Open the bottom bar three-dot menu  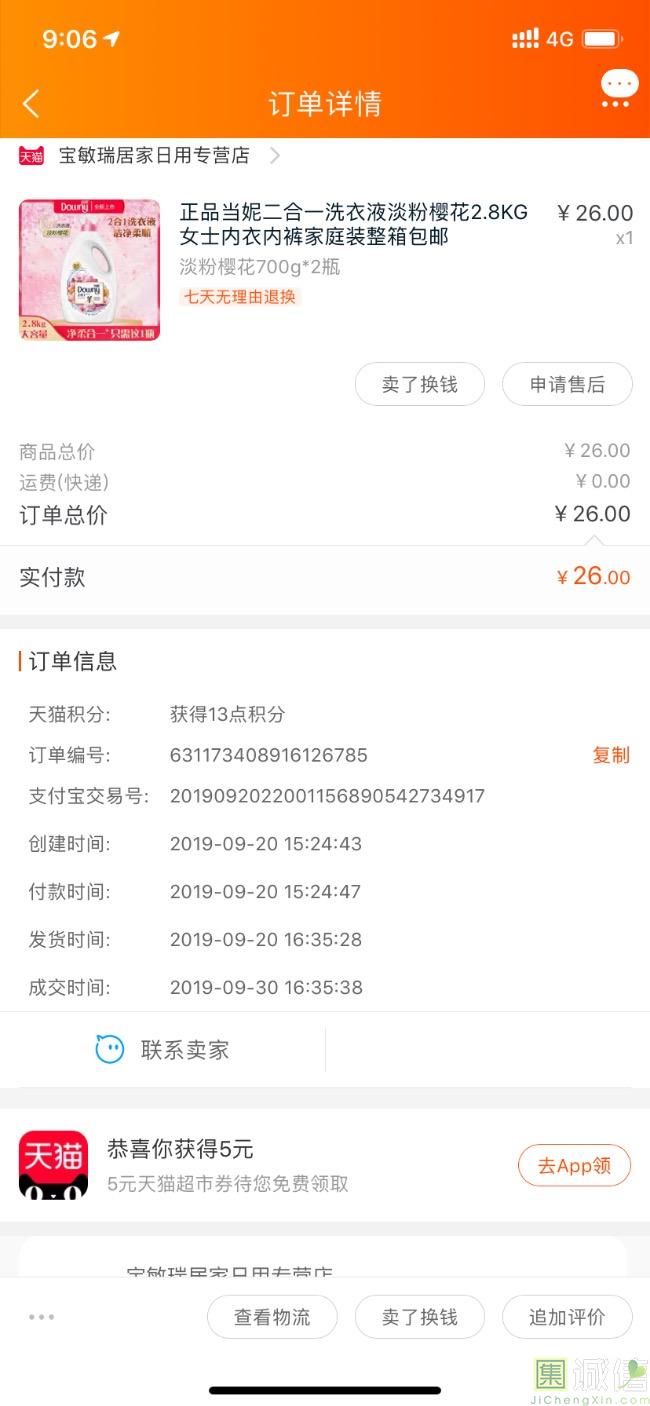click(42, 1317)
